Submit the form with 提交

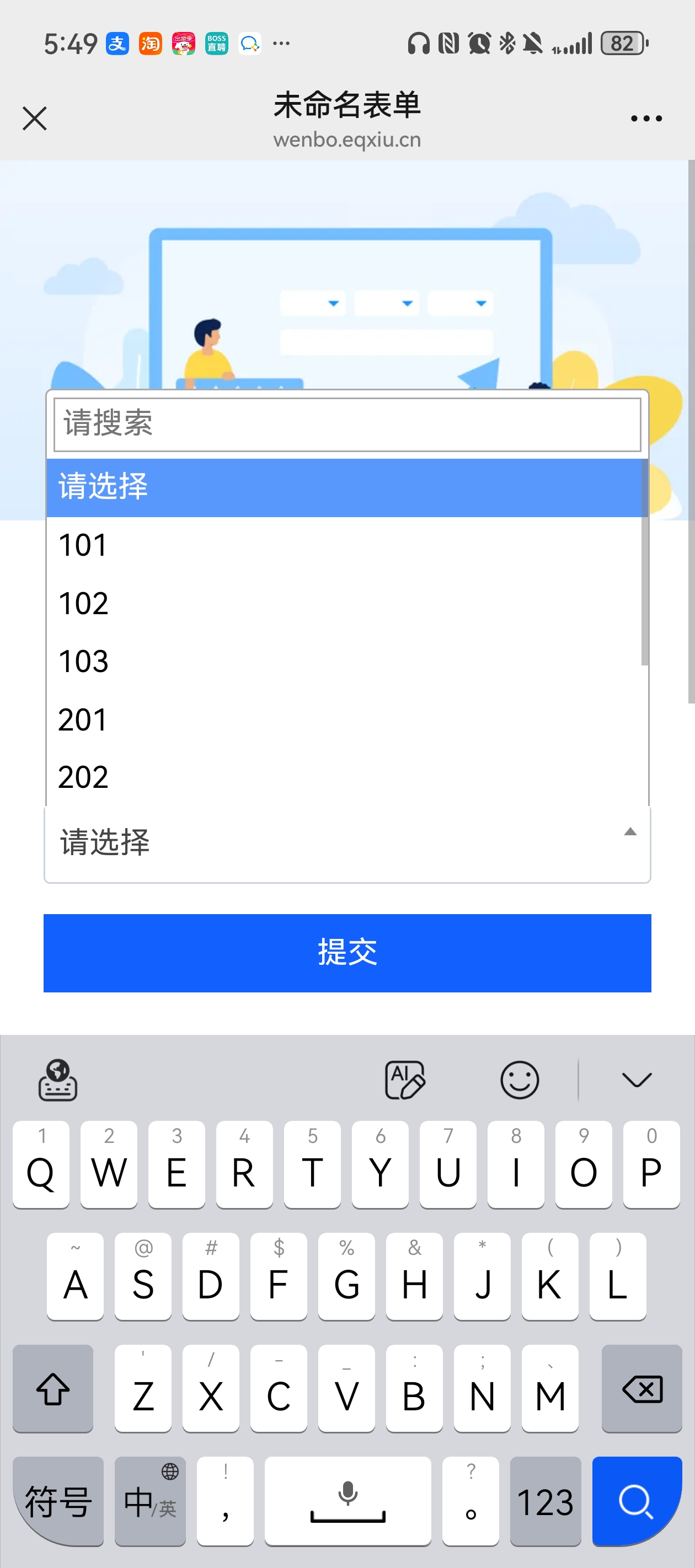pyautogui.click(x=347, y=953)
